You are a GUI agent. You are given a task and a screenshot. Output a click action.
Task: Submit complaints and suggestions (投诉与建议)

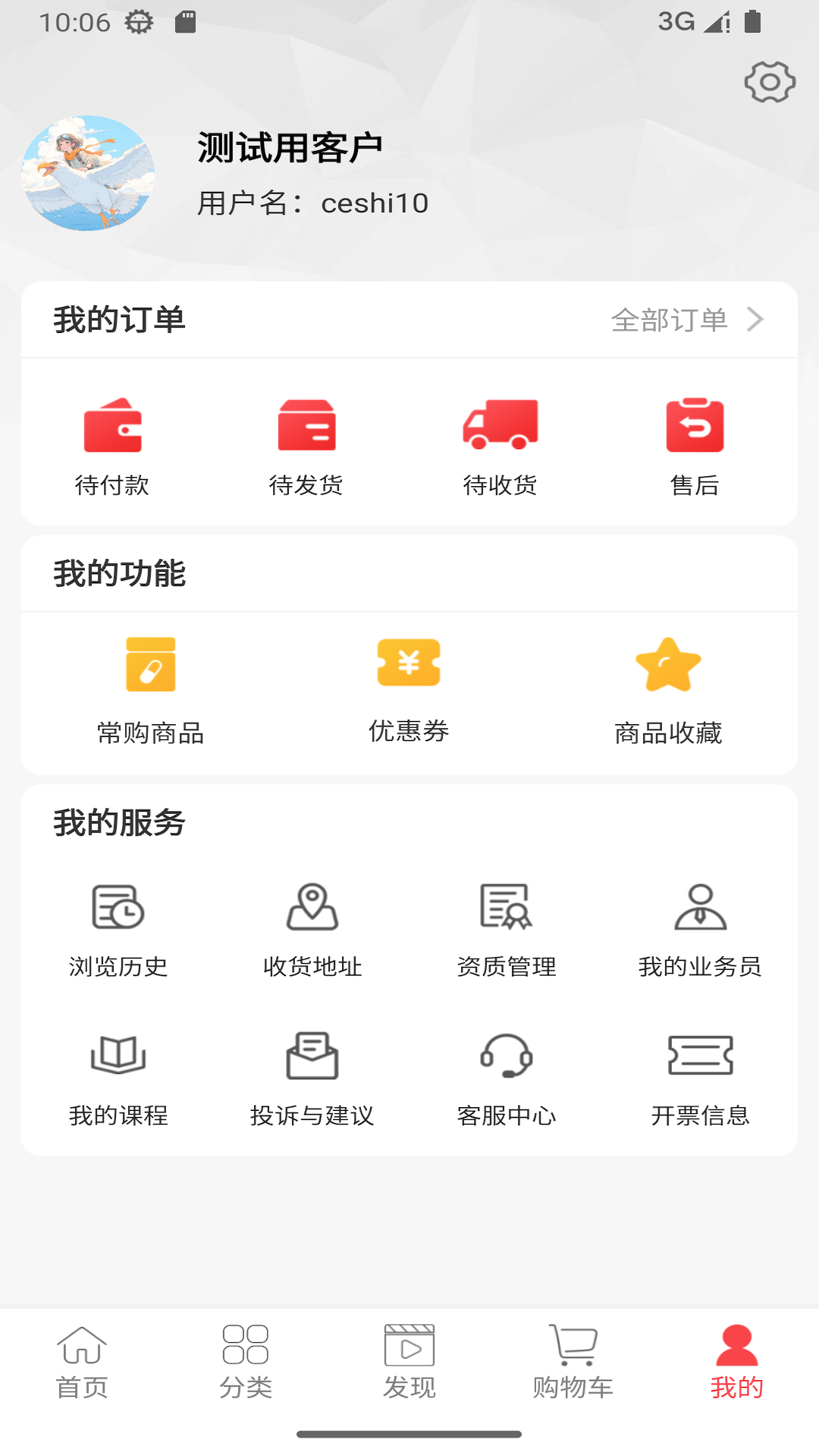312,1078
